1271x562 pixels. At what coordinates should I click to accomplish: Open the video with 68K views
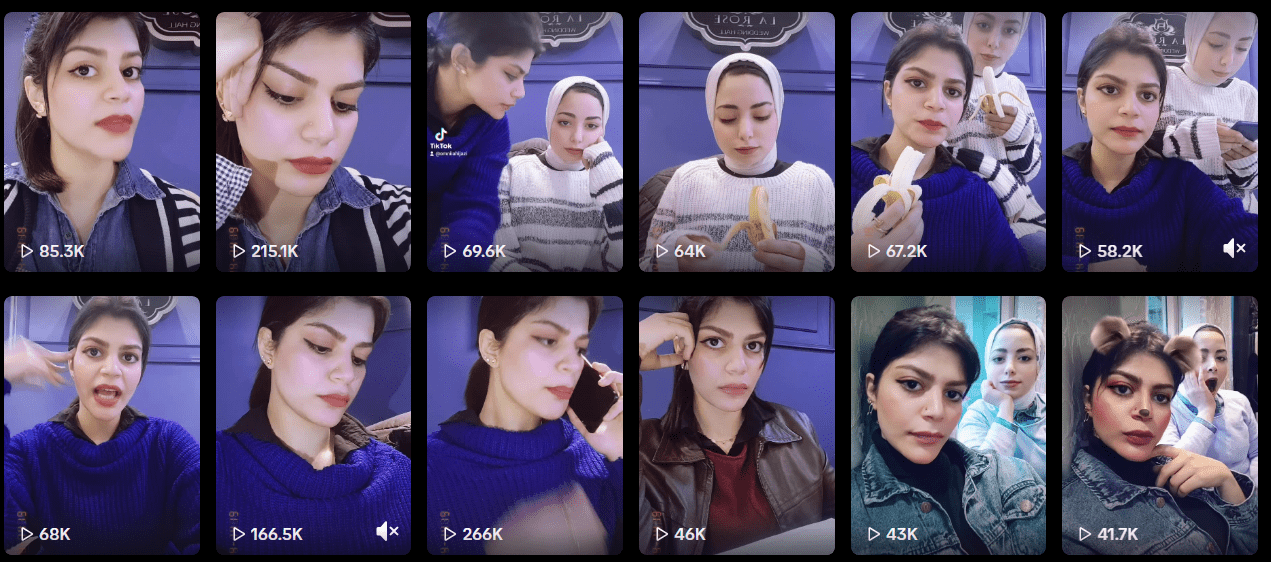coord(102,424)
